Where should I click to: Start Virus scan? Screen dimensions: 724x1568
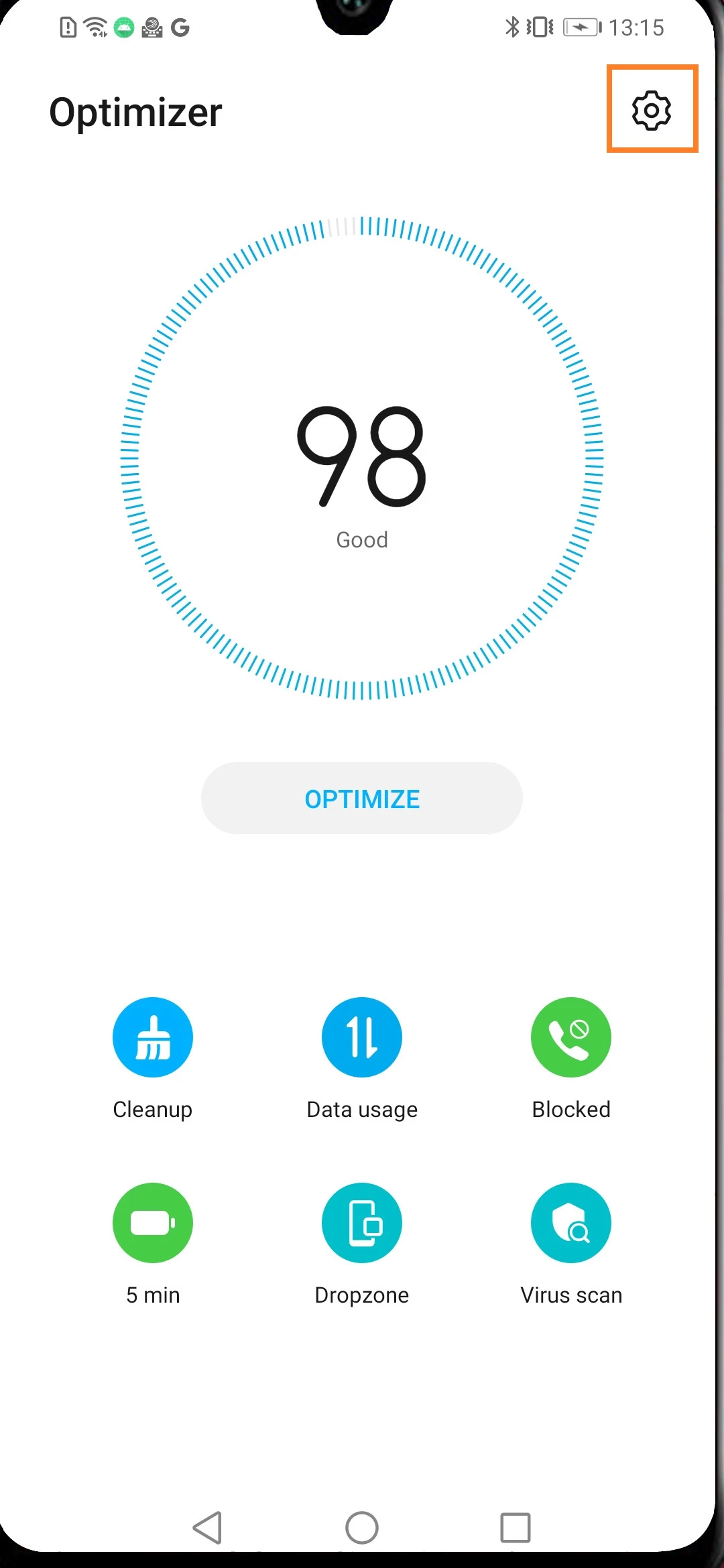(571, 1223)
